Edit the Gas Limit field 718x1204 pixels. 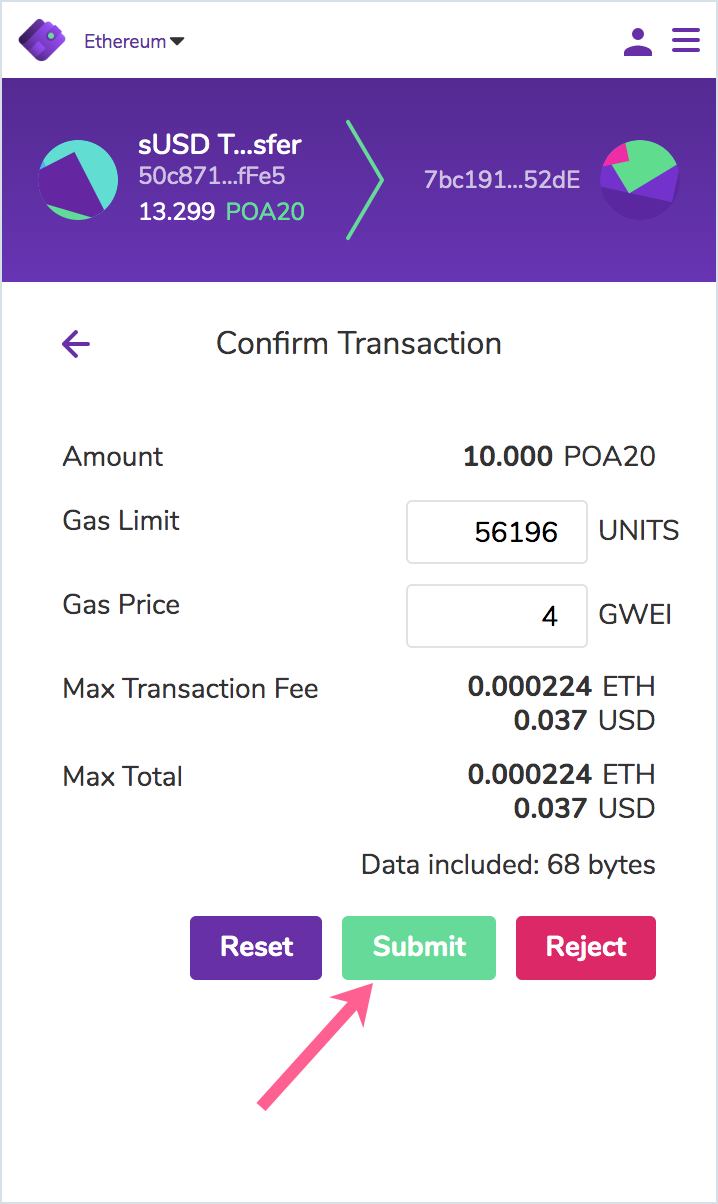click(x=497, y=532)
